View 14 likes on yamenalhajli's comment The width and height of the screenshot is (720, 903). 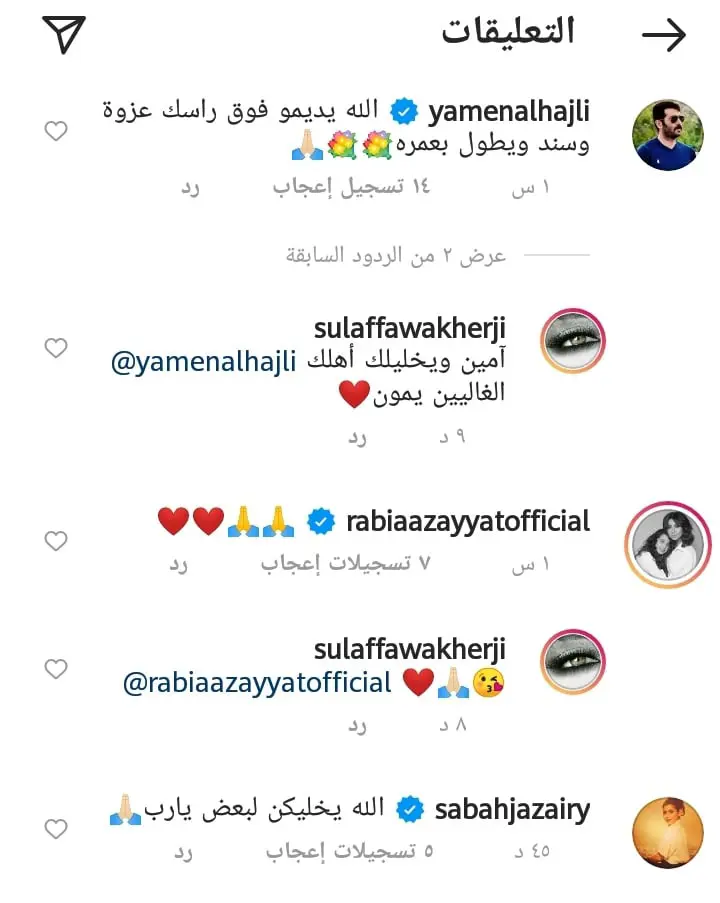[x=352, y=187]
